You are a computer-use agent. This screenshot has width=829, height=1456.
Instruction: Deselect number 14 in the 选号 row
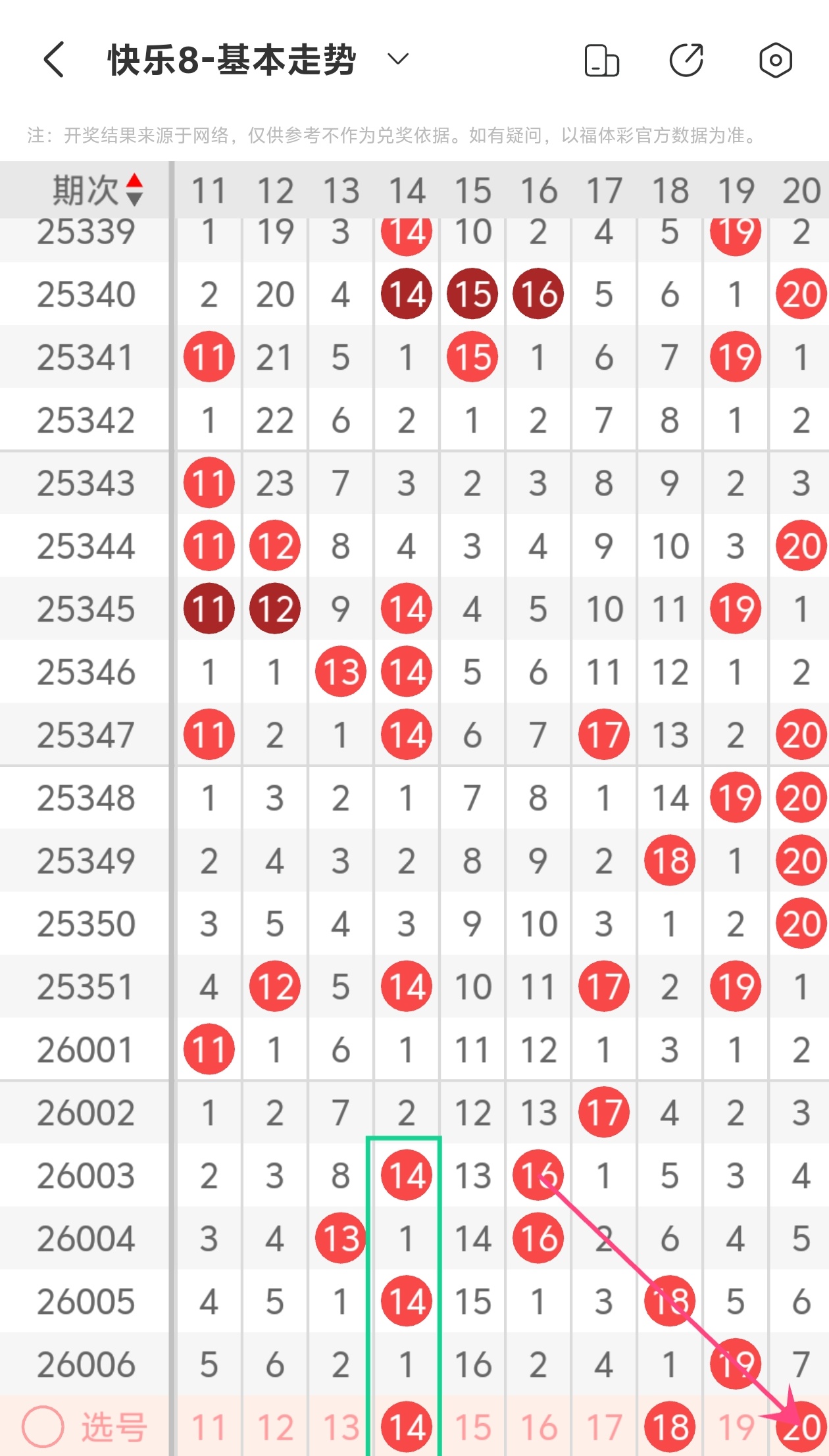pyautogui.click(x=407, y=1428)
